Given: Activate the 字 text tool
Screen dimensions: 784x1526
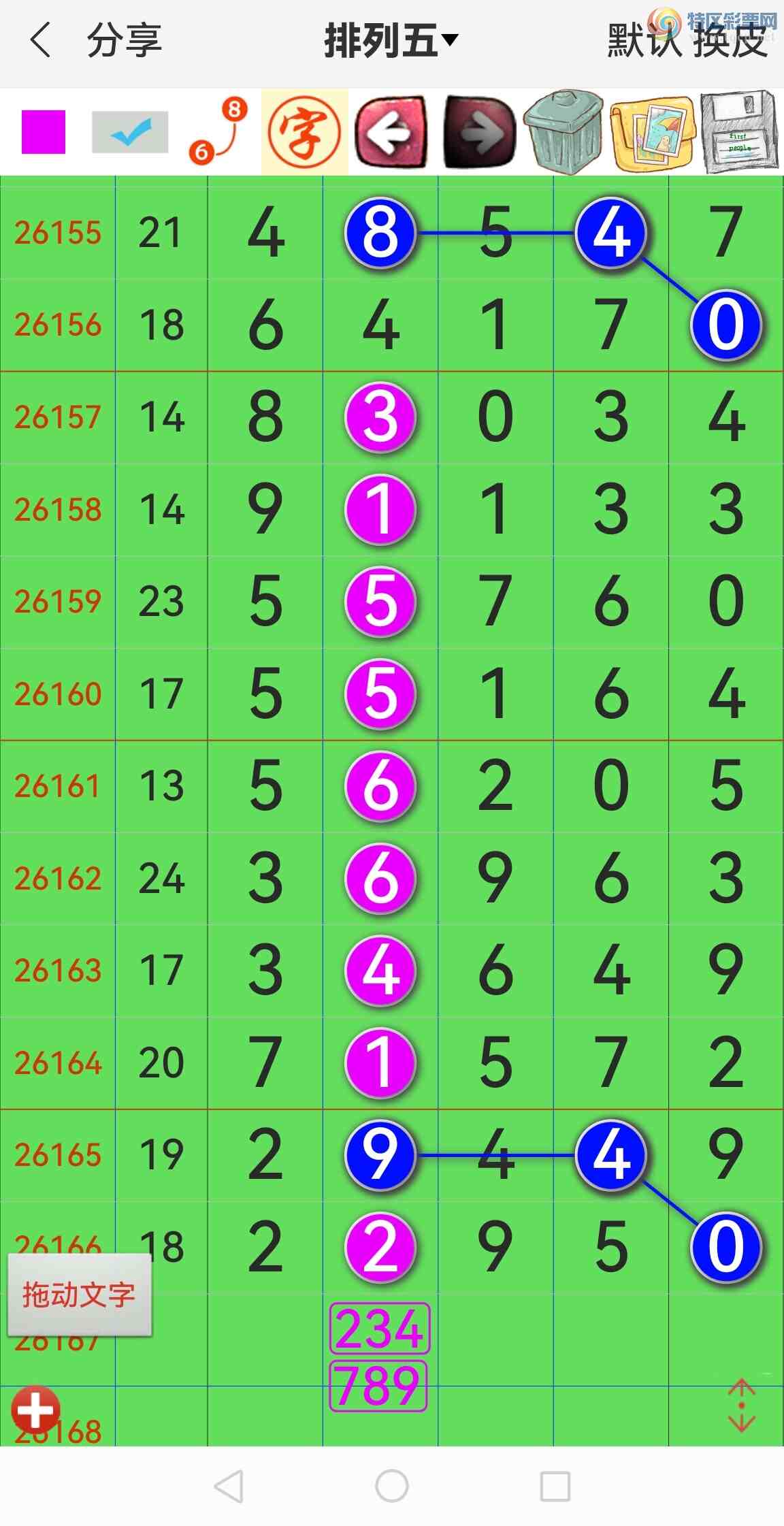Looking at the screenshot, I should (x=305, y=132).
